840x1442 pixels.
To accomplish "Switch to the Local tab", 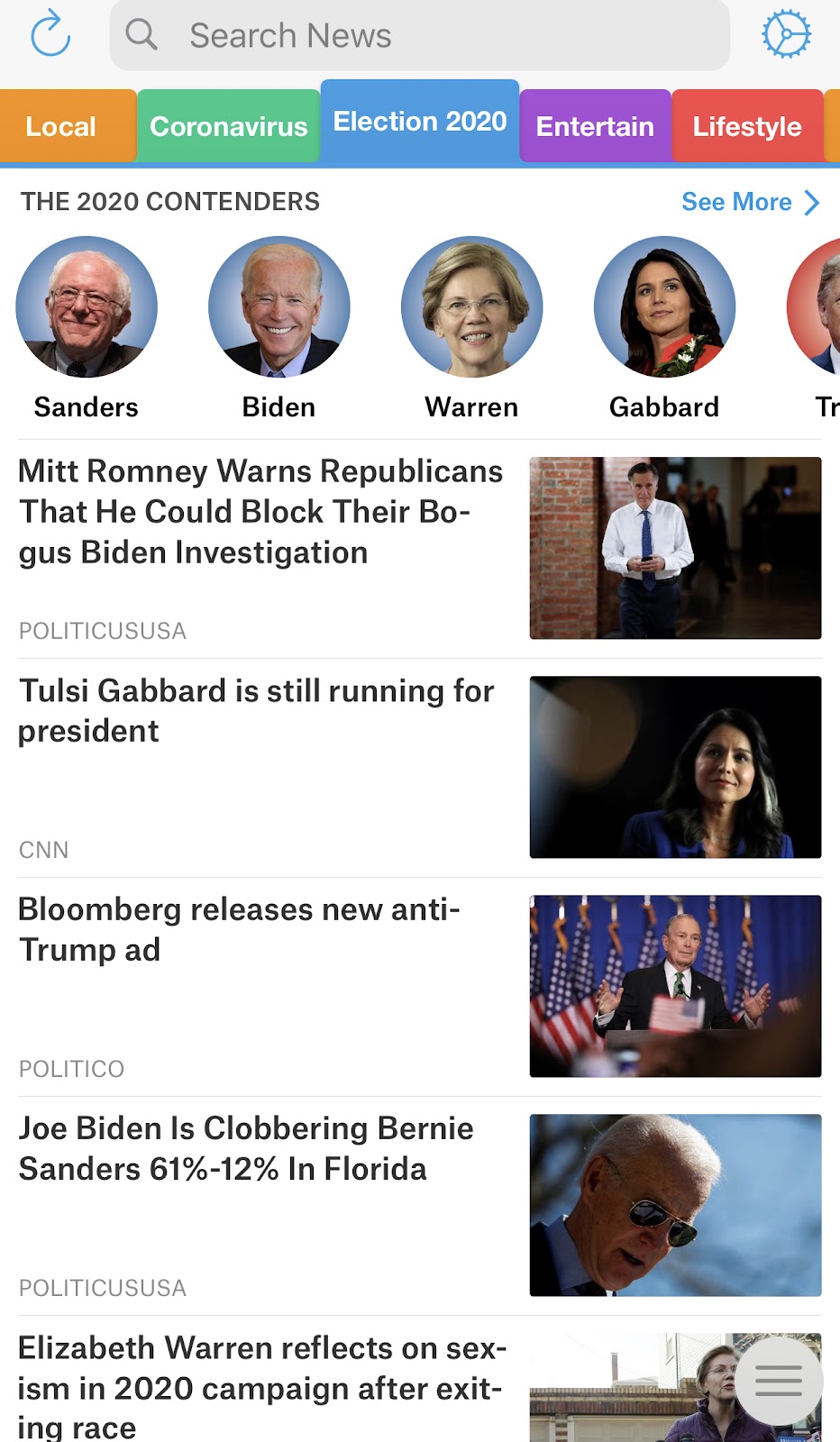I will coord(61,126).
